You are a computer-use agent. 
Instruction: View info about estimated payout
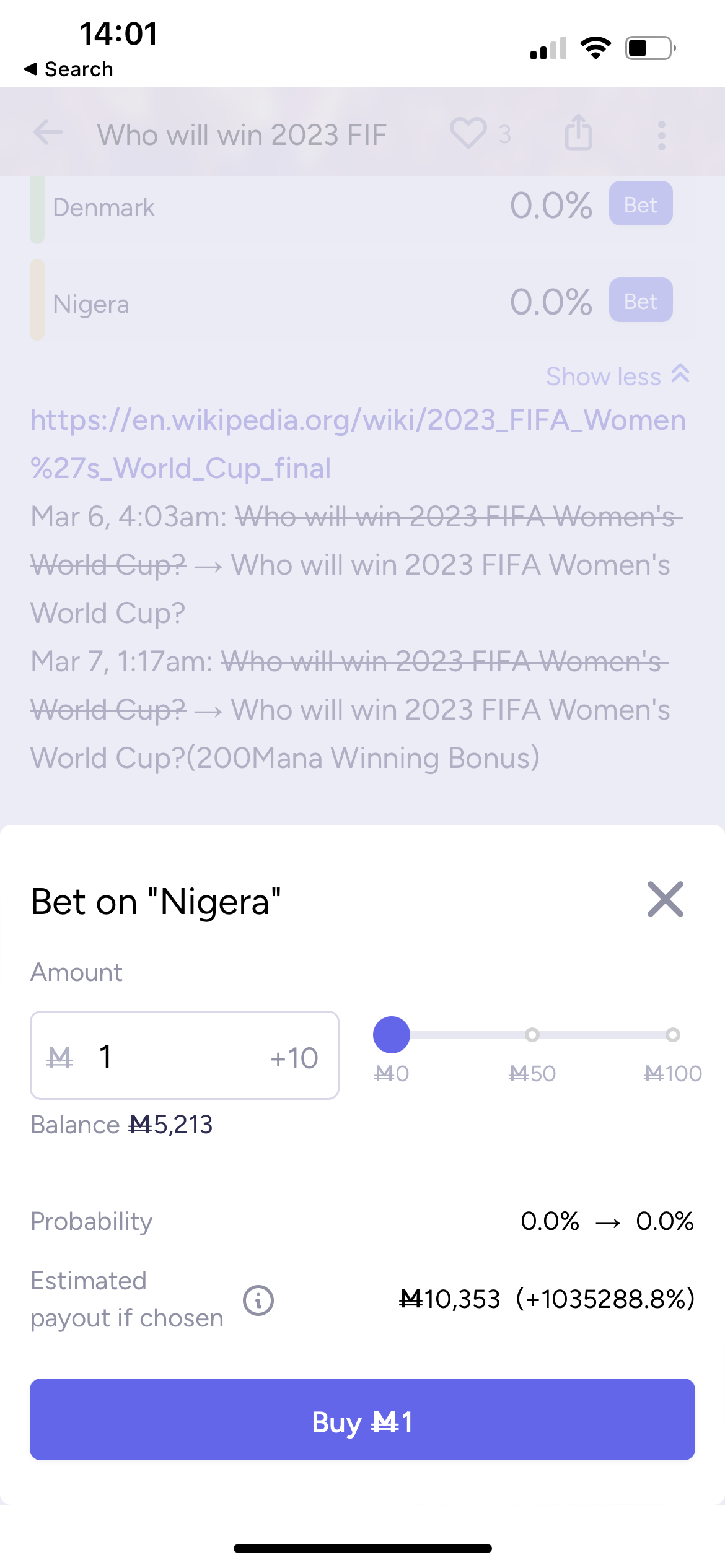click(x=258, y=1300)
